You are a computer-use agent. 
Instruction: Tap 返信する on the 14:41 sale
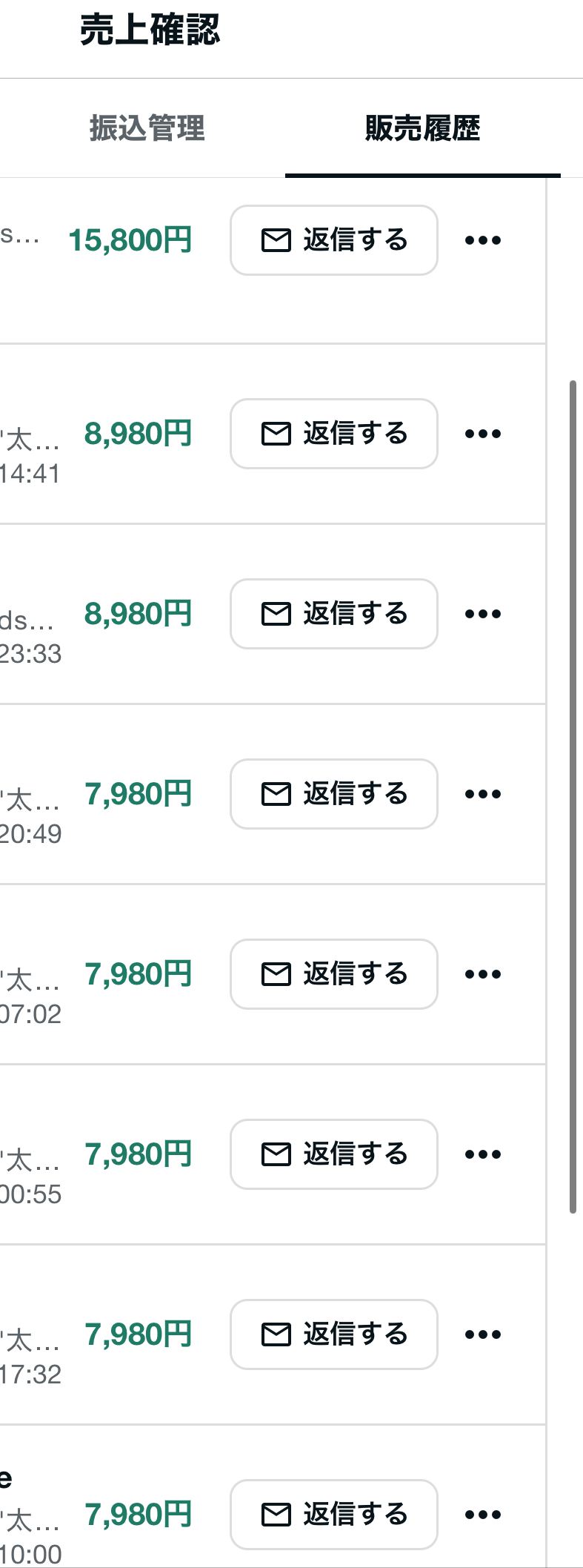point(333,434)
